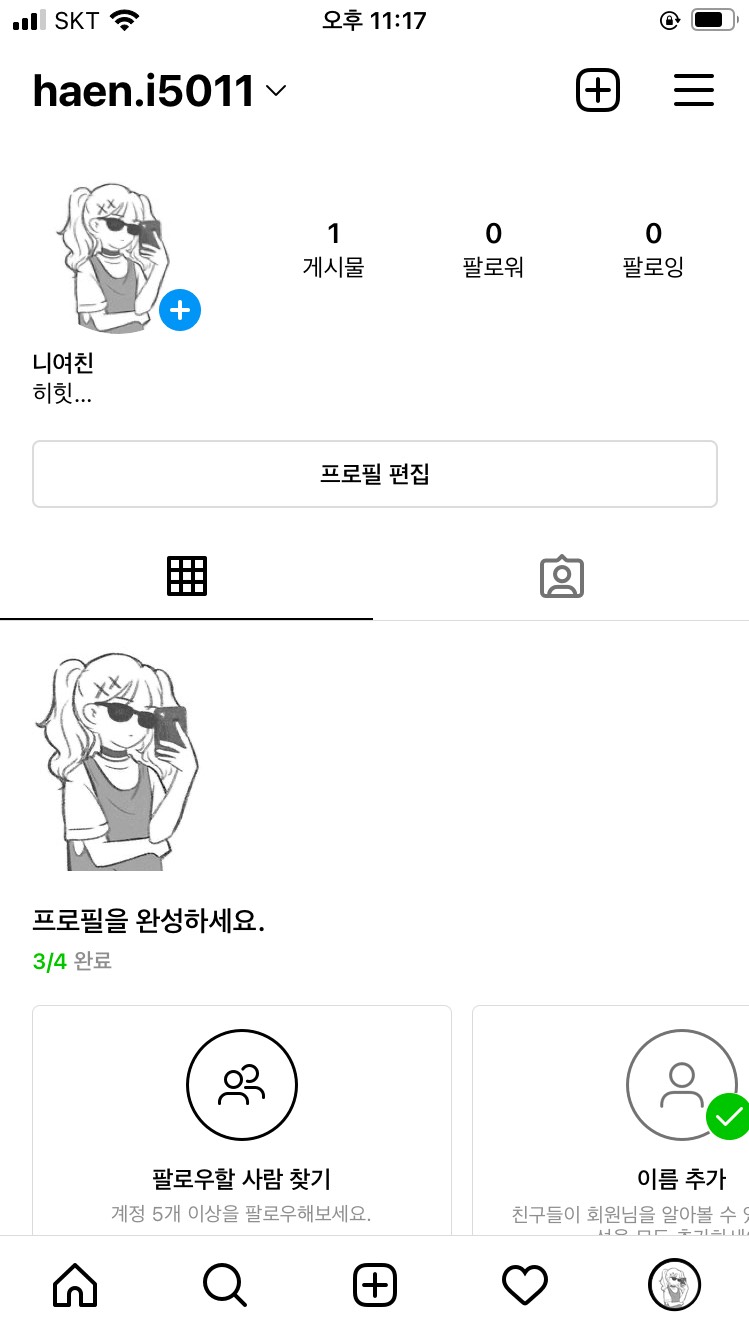Viewport: 749px width, 1334px height.
Task: Select the profile avatar tab in bottom bar
Action: [x=675, y=1284]
